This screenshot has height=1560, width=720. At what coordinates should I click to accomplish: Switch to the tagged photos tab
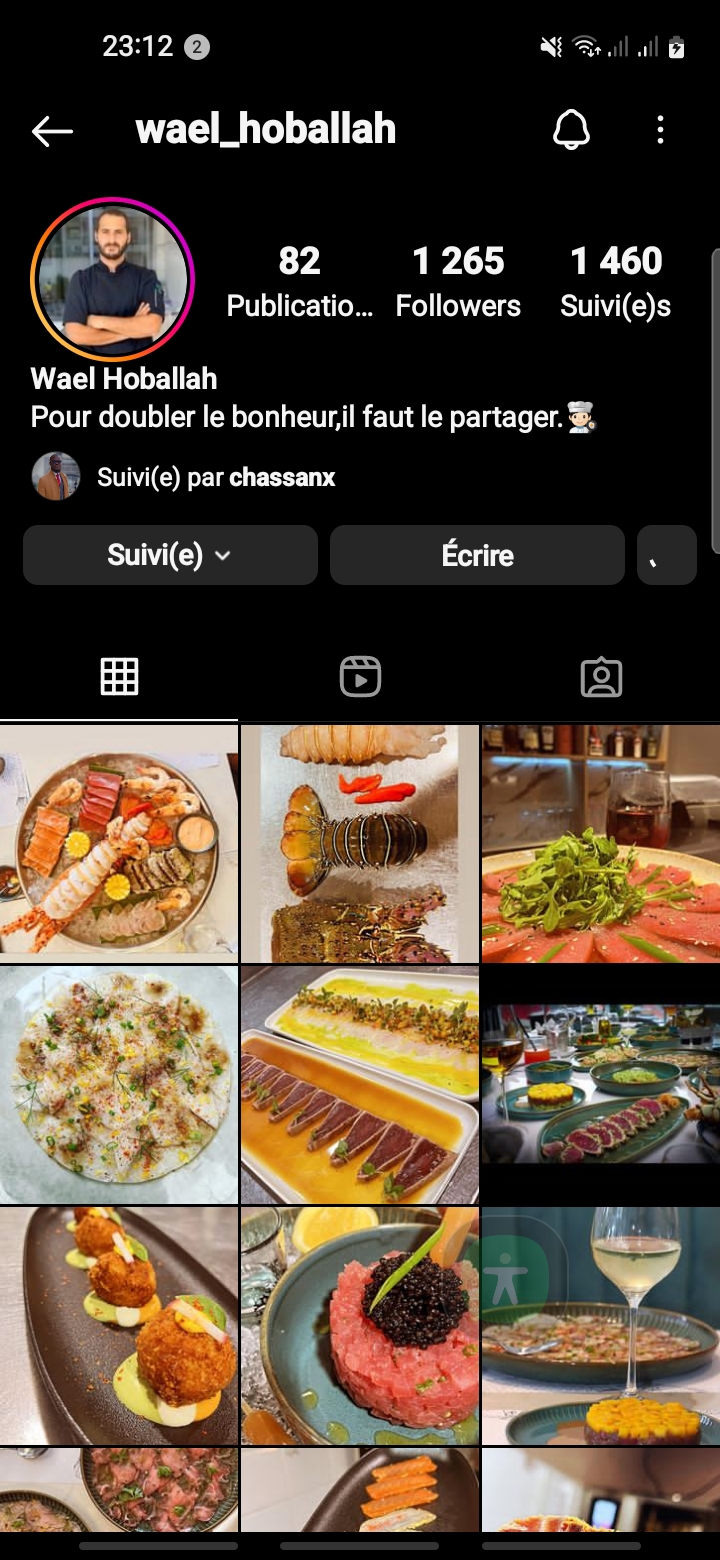pos(601,677)
